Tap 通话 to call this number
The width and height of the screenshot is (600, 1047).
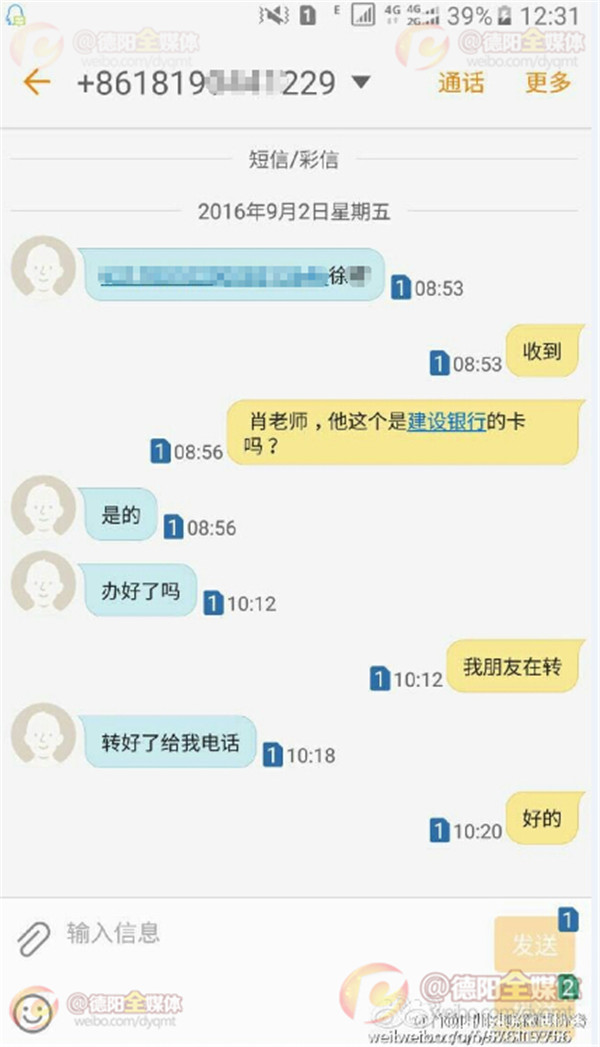point(461,82)
